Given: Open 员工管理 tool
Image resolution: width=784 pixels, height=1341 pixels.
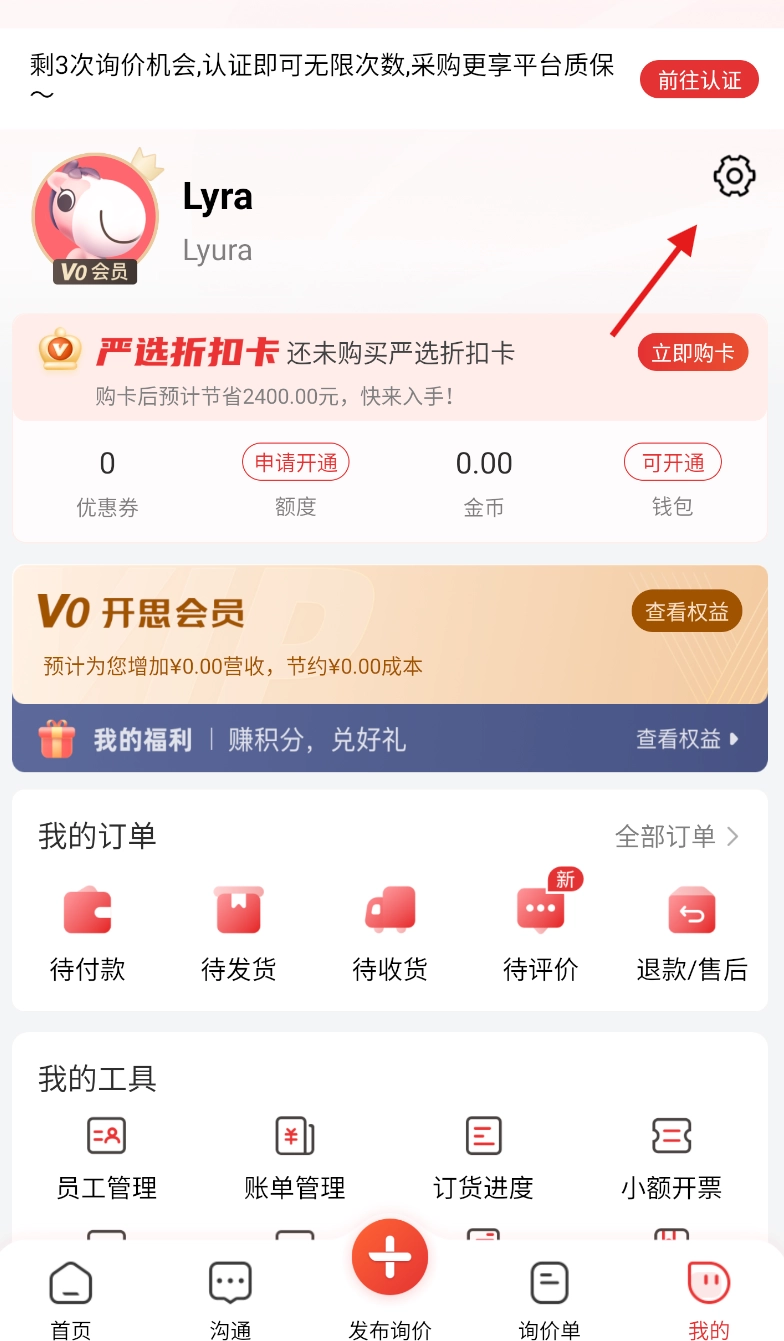Looking at the screenshot, I should tap(107, 1158).
